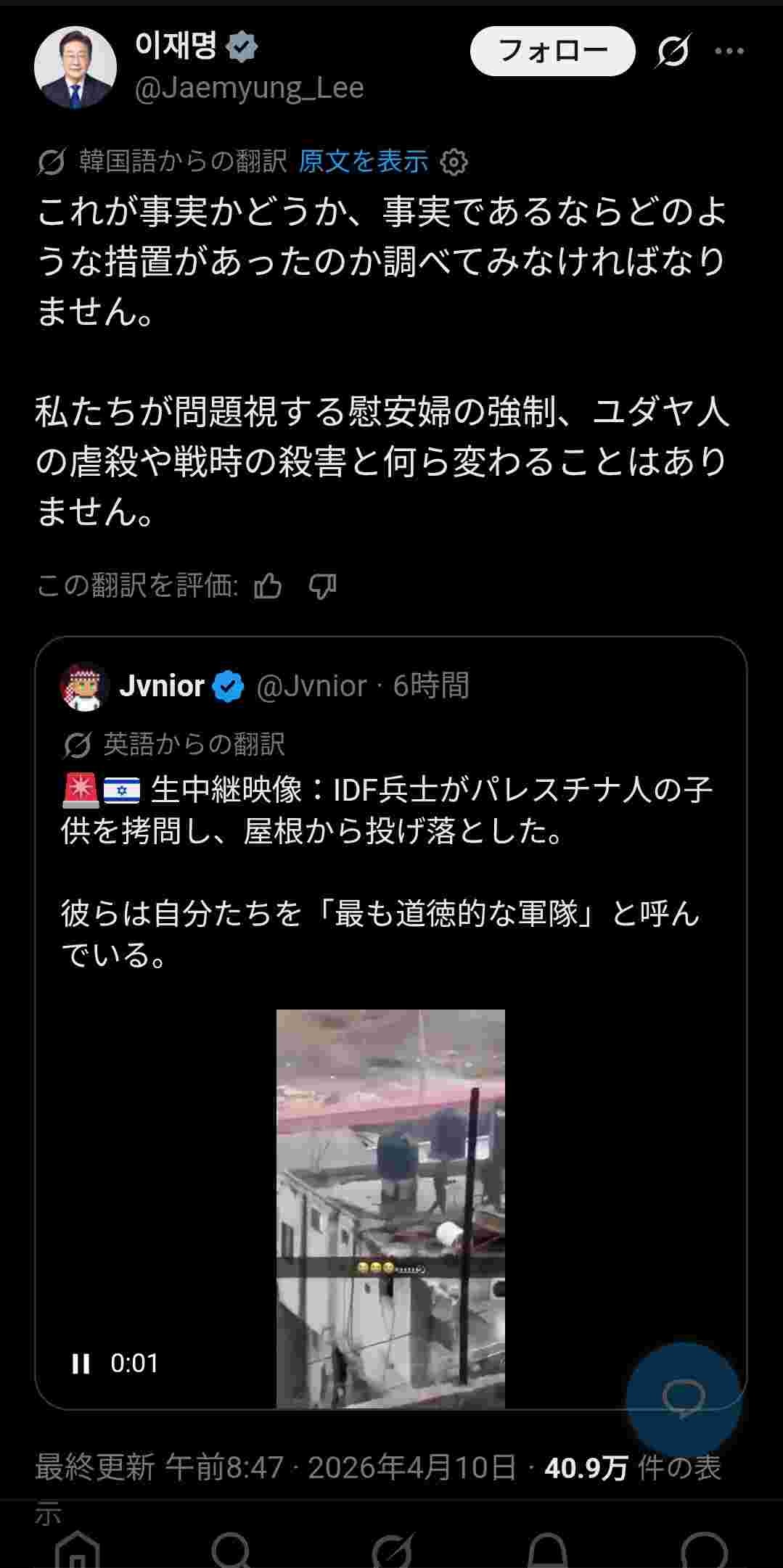783x1568 pixels.
Task: Show original text via 原文を表示
Action: pyautogui.click(x=364, y=161)
